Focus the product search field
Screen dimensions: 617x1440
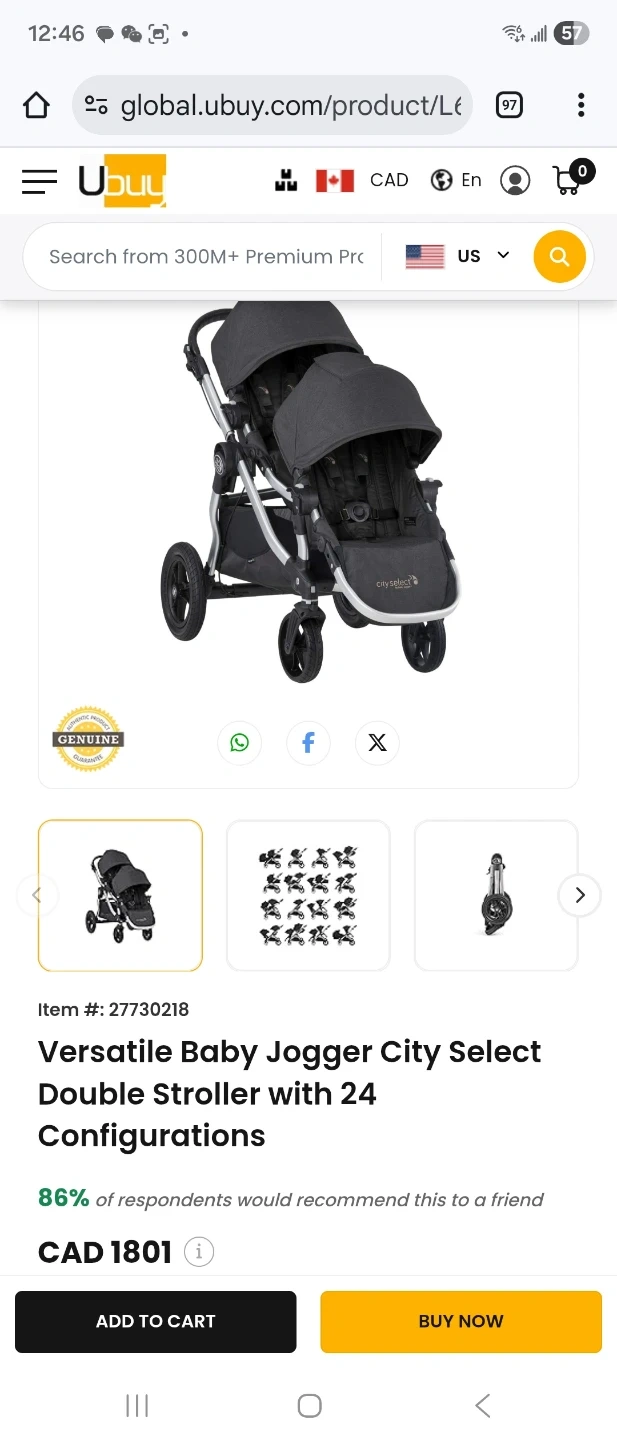205,256
